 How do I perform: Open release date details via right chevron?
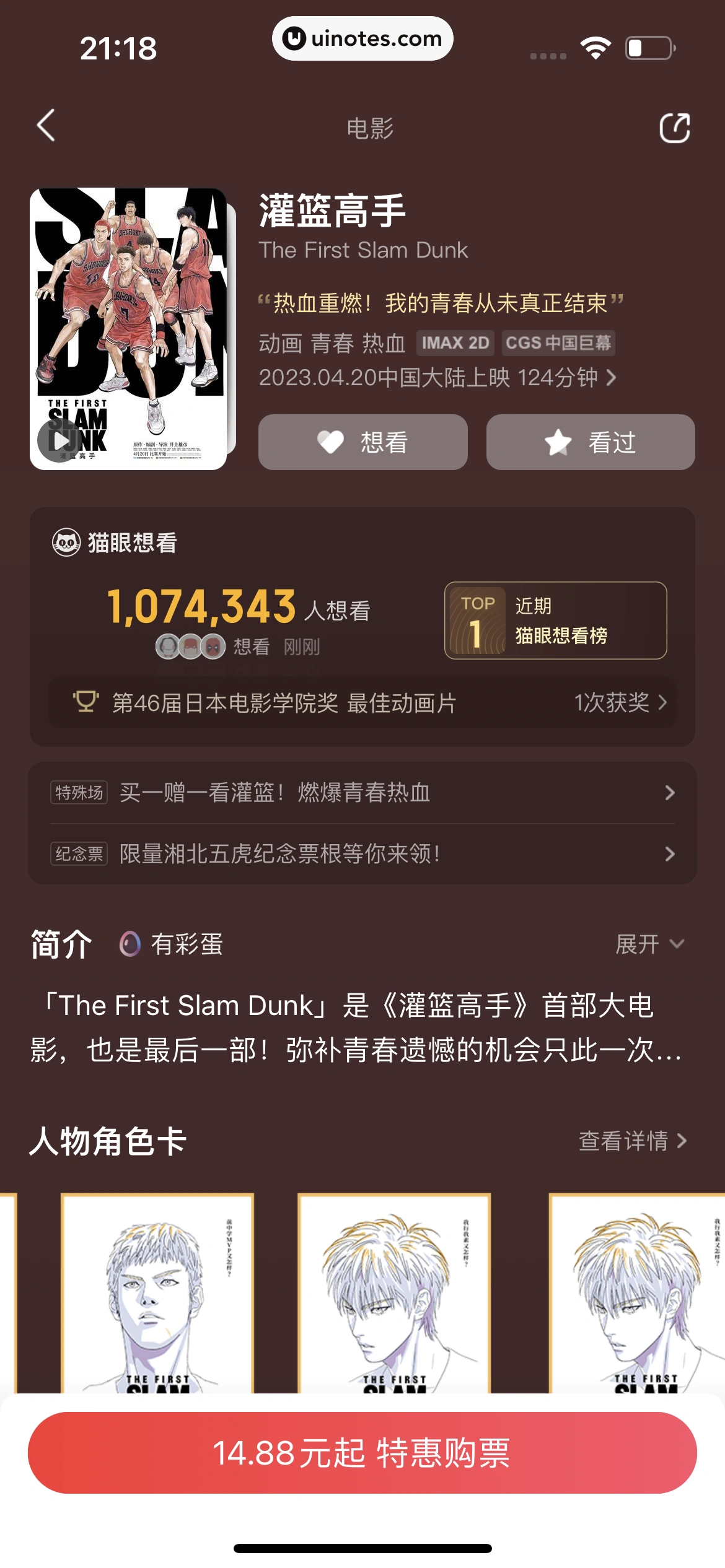tap(609, 378)
